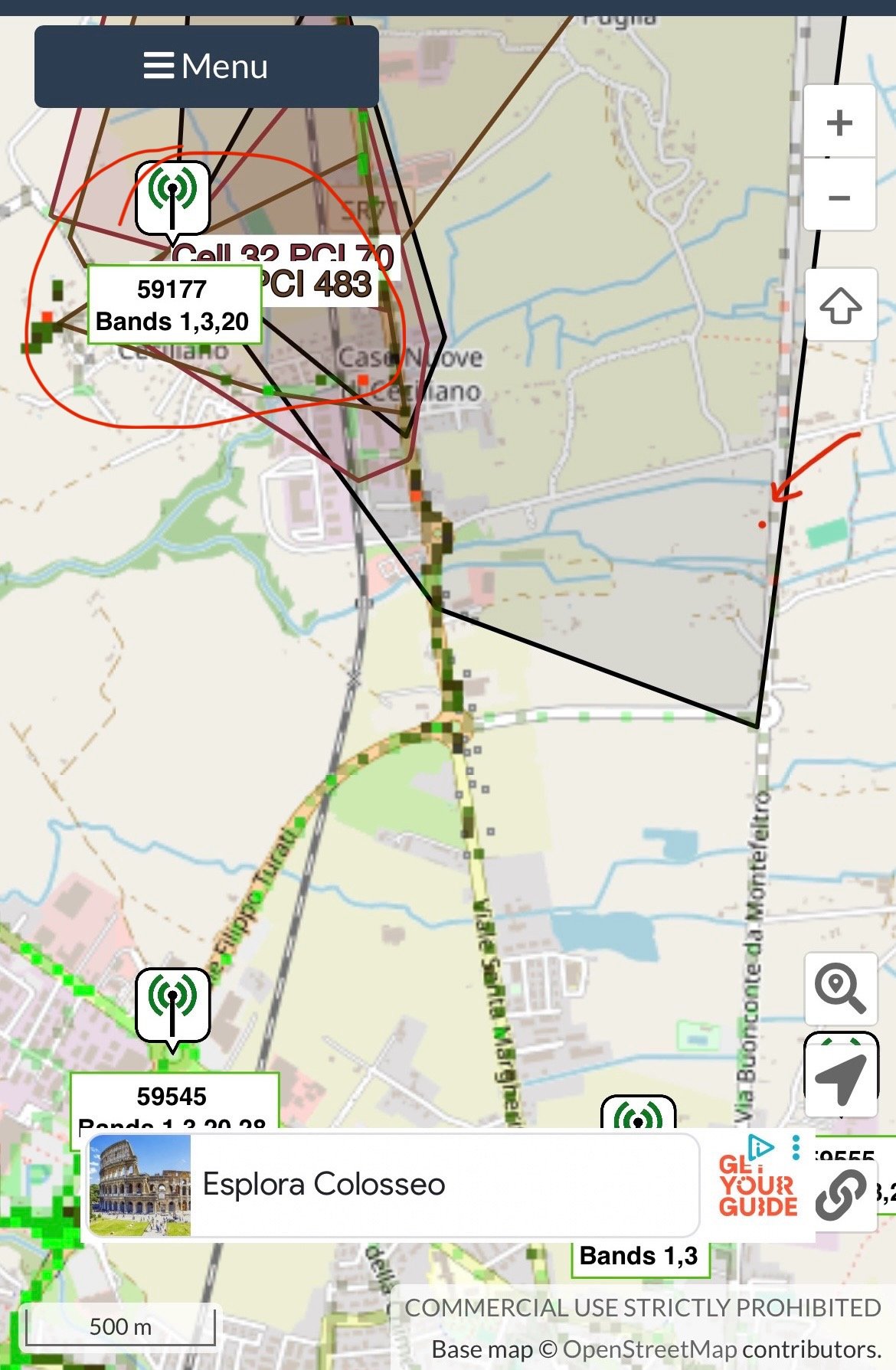Copy the map link
This screenshot has height=1370, width=896.
(x=840, y=1195)
